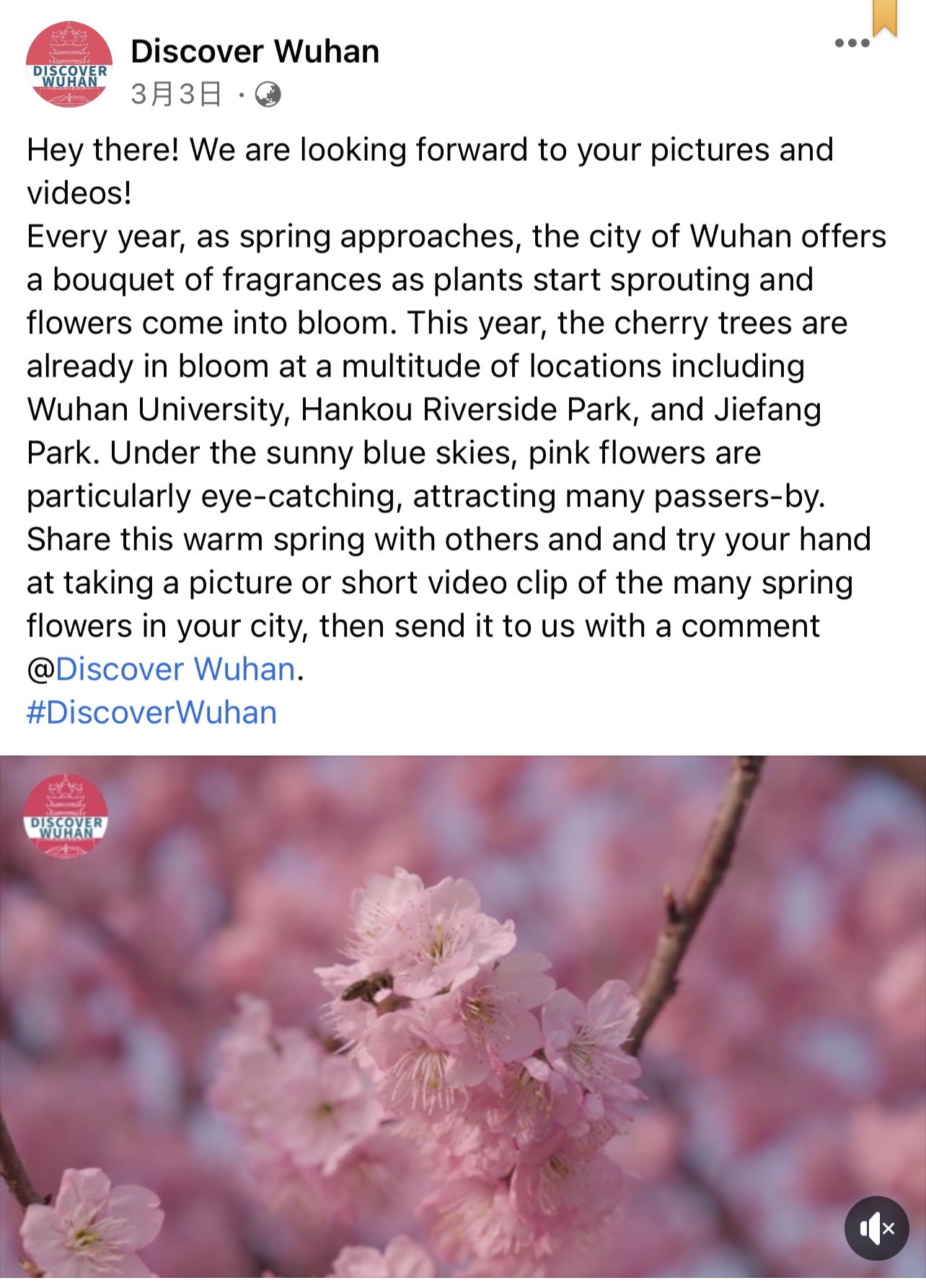Screen dimensions: 926x1288
Task: Open the #DiscoverWuhan hashtag
Action: coord(151,712)
